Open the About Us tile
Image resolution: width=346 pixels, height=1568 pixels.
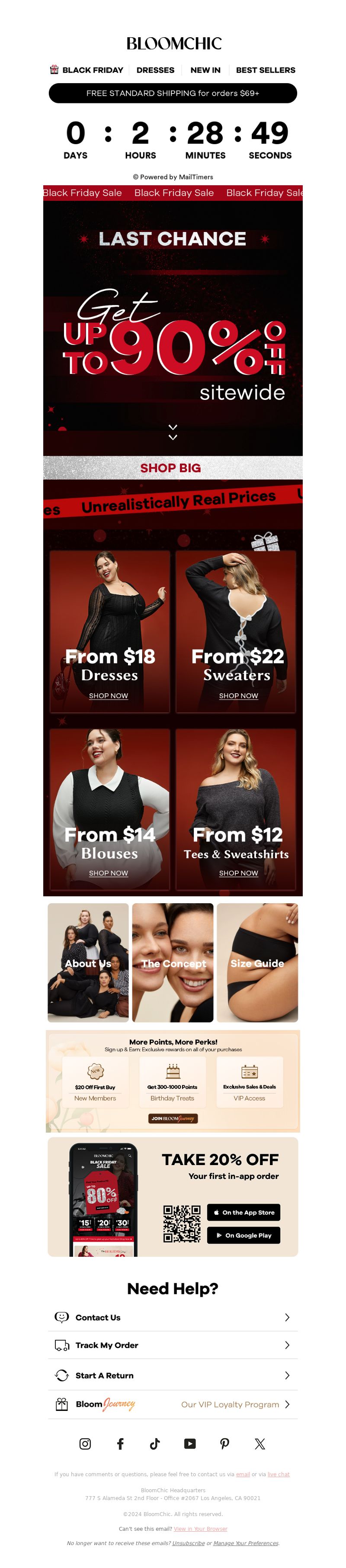click(x=88, y=963)
